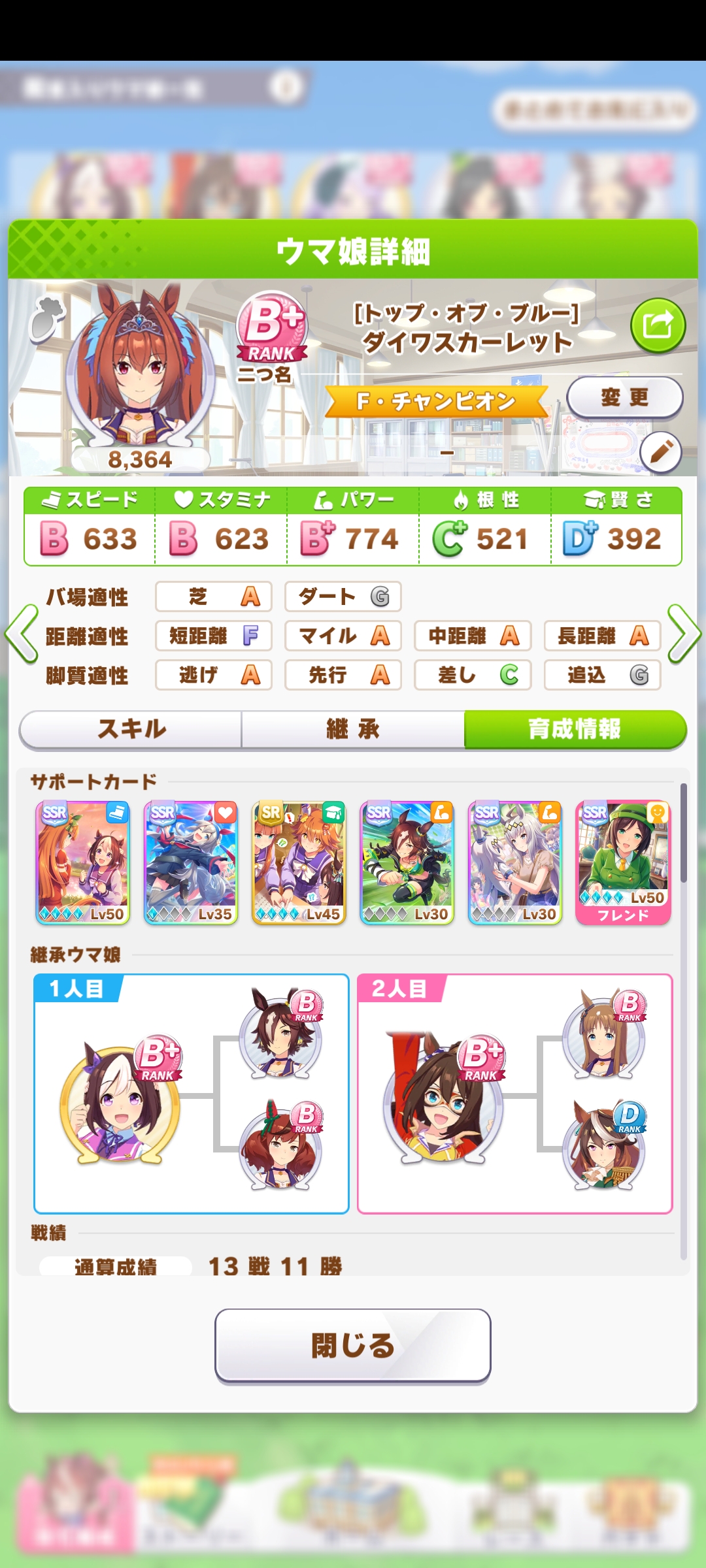Open the SSR Lv35 stamina support card
Viewport: 706px width, 1568px height.
(x=191, y=862)
